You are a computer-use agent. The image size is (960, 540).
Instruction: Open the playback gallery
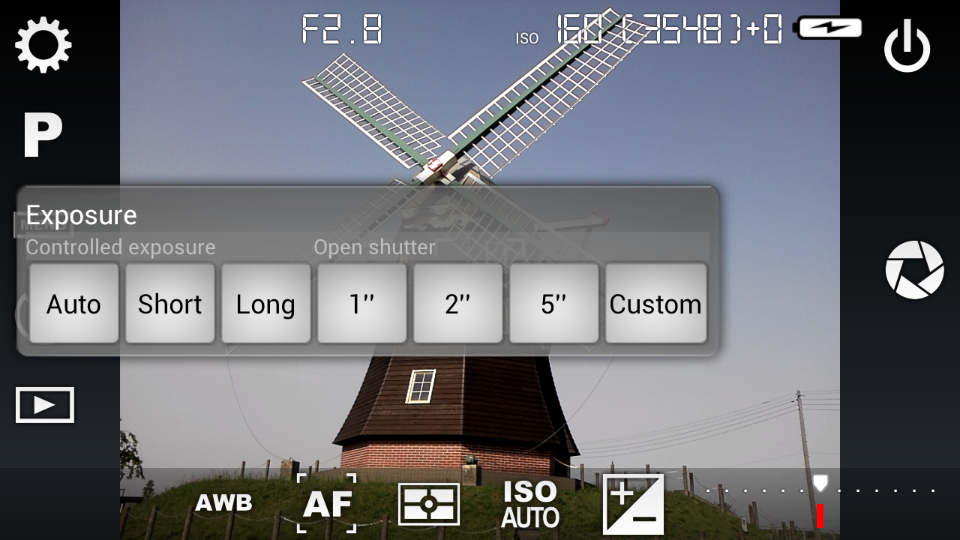(45, 405)
